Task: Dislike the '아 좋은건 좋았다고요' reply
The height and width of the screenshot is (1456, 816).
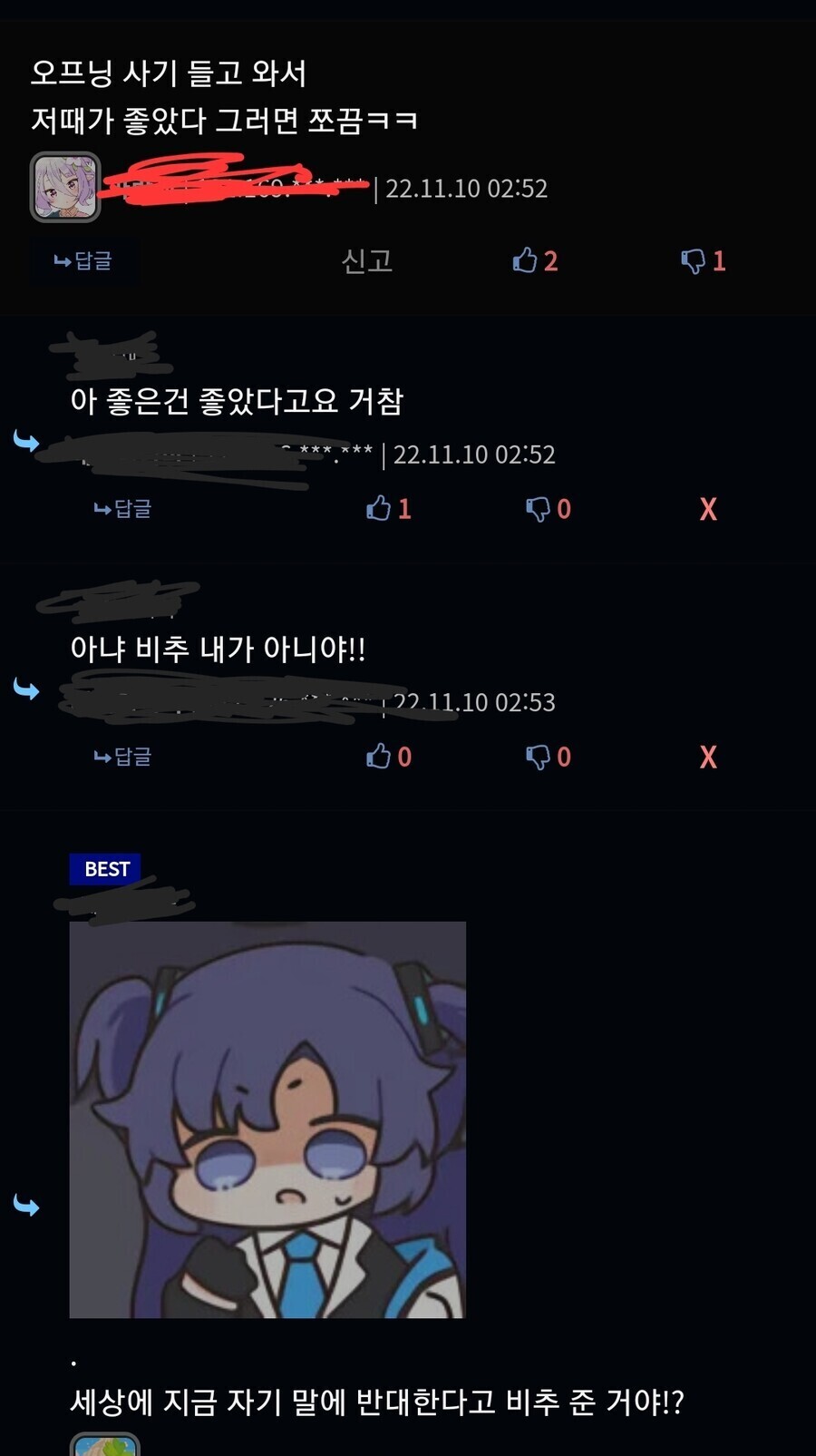Action: (x=548, y=509)
